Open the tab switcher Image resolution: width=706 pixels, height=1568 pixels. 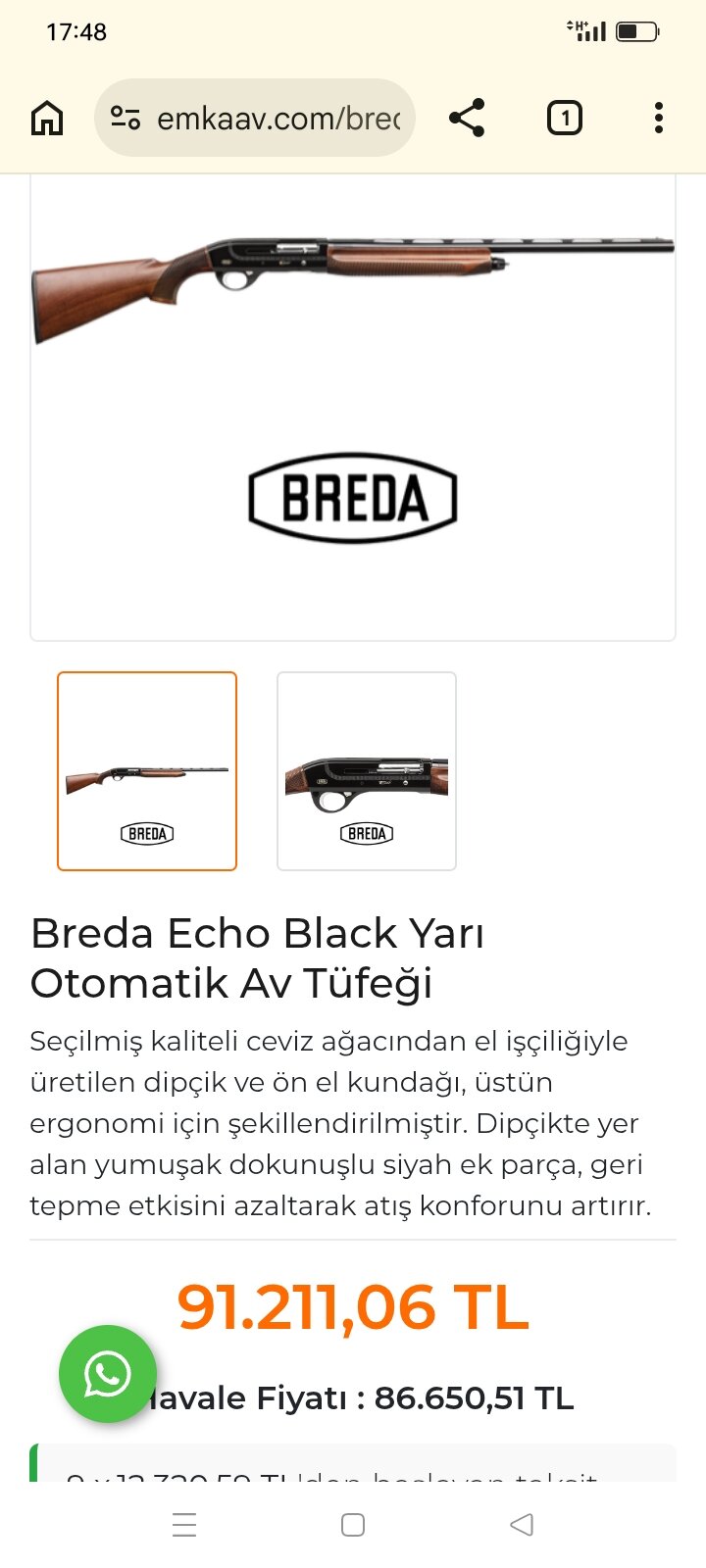564,119
